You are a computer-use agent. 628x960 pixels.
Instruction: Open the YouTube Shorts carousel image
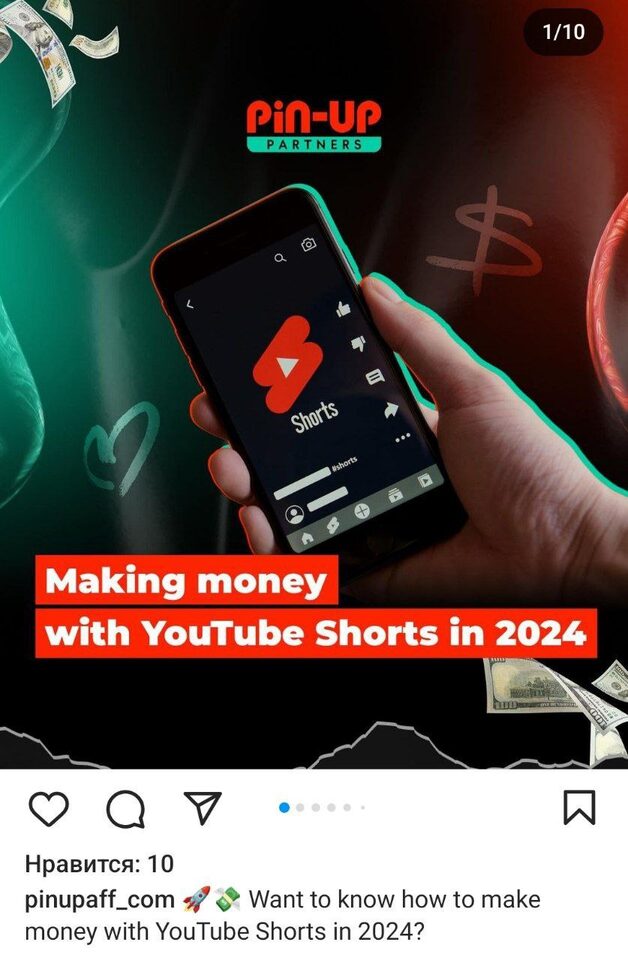[x=314, y=400]
